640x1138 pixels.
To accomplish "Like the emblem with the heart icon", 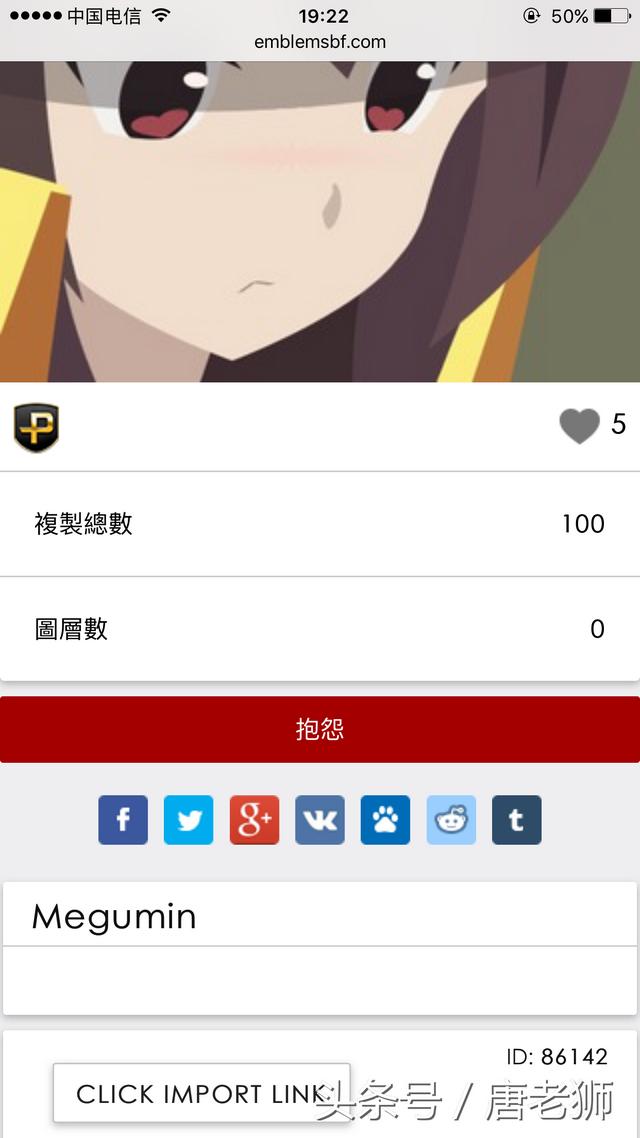I will click(x=580, y=426).
